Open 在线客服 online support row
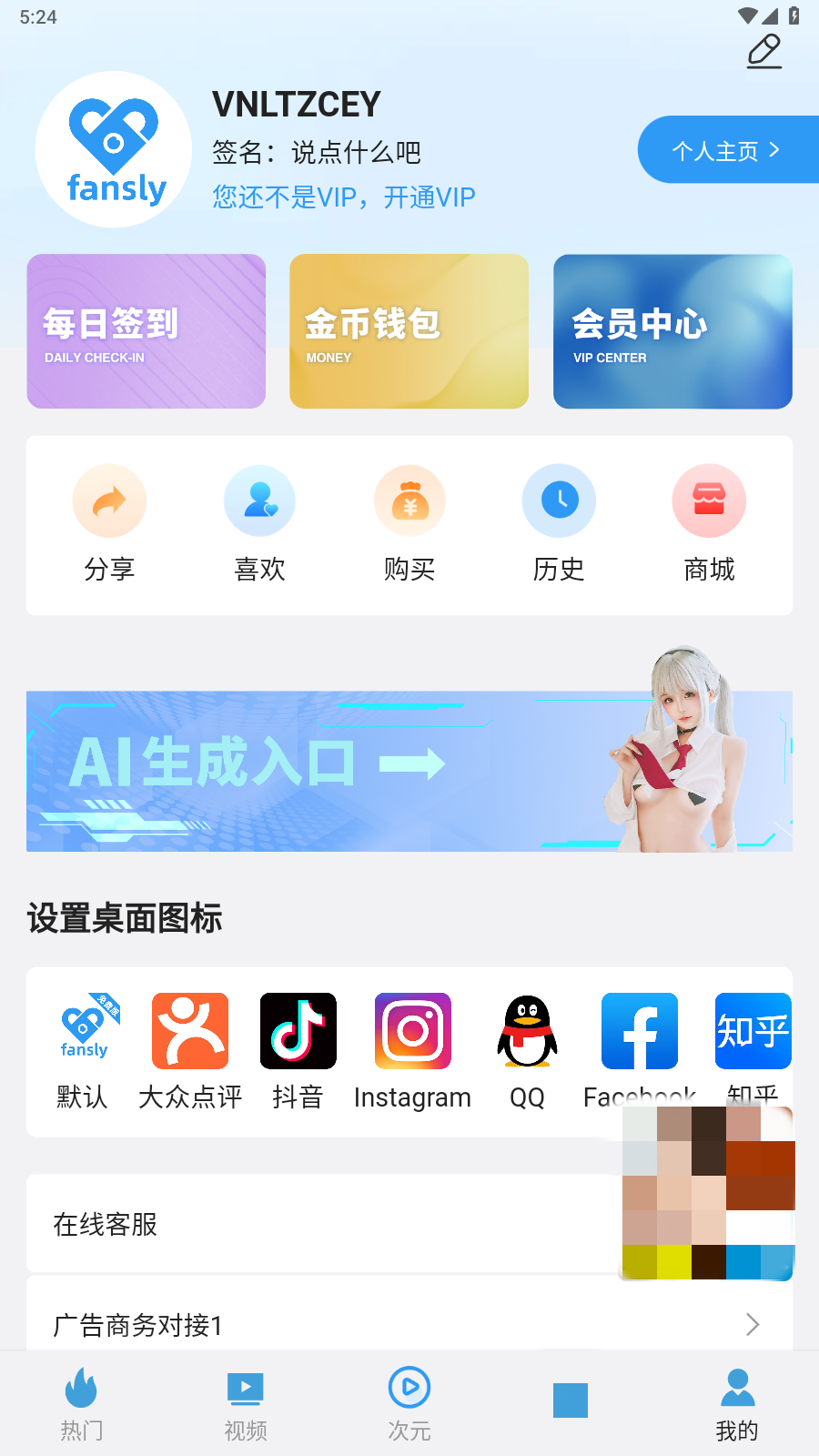 318,1224
